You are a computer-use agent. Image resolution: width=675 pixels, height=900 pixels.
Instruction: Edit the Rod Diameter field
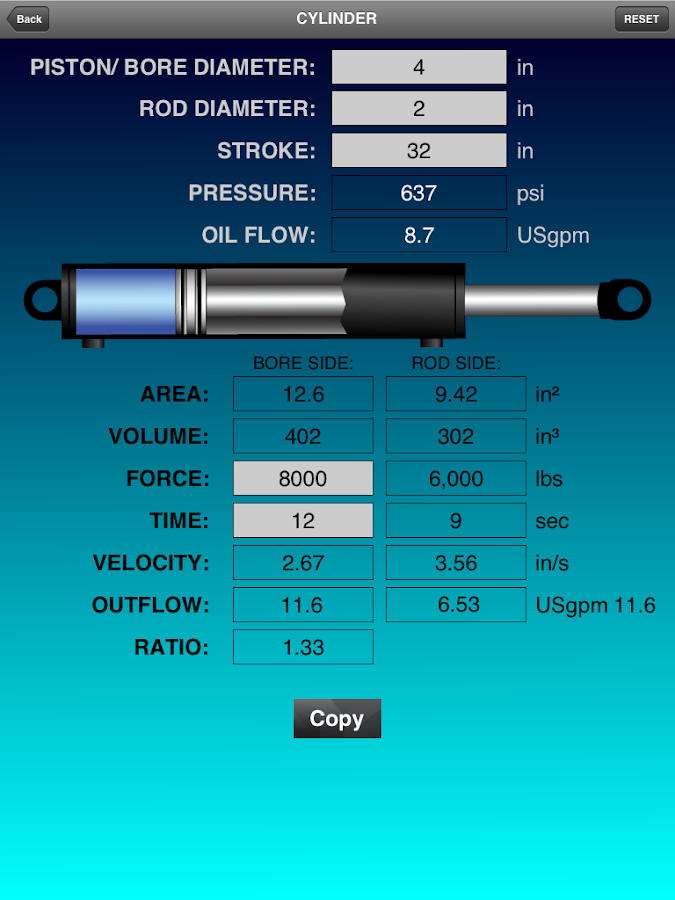(x=419, y=108)
